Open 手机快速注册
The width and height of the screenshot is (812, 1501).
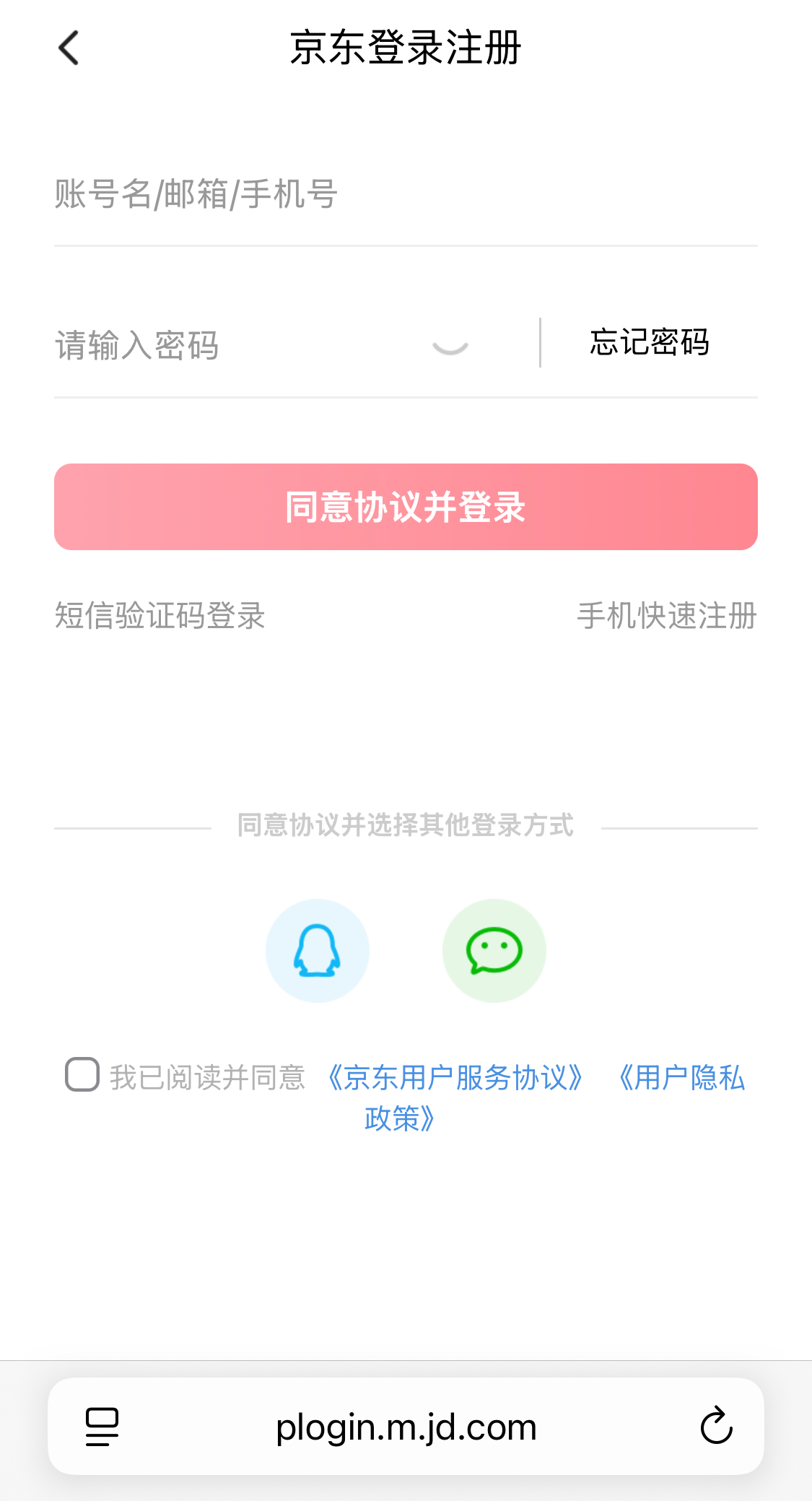point(667,616)
